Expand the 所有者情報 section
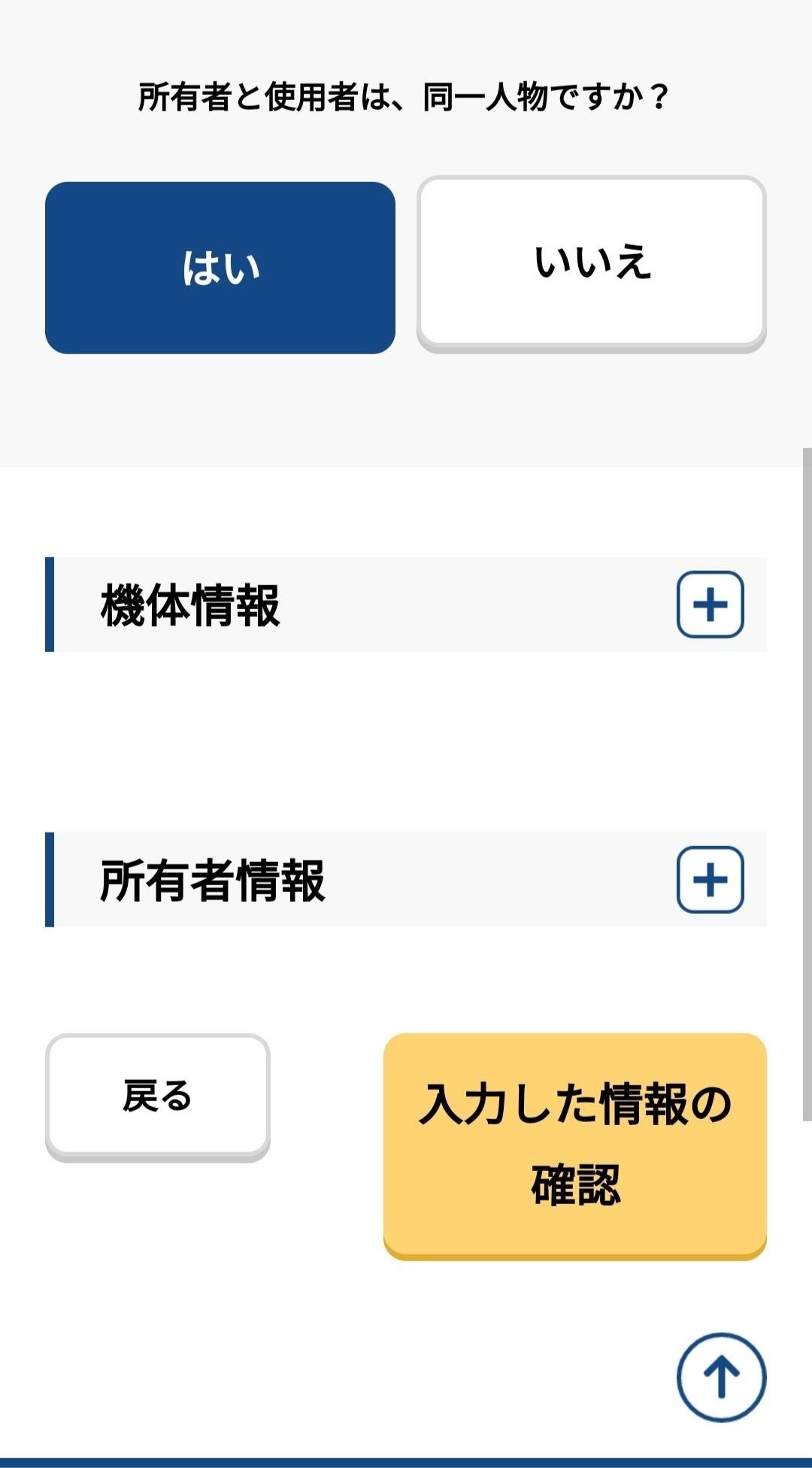The height and width of the screenshot is (1468, 812). [x=710, y=880]
